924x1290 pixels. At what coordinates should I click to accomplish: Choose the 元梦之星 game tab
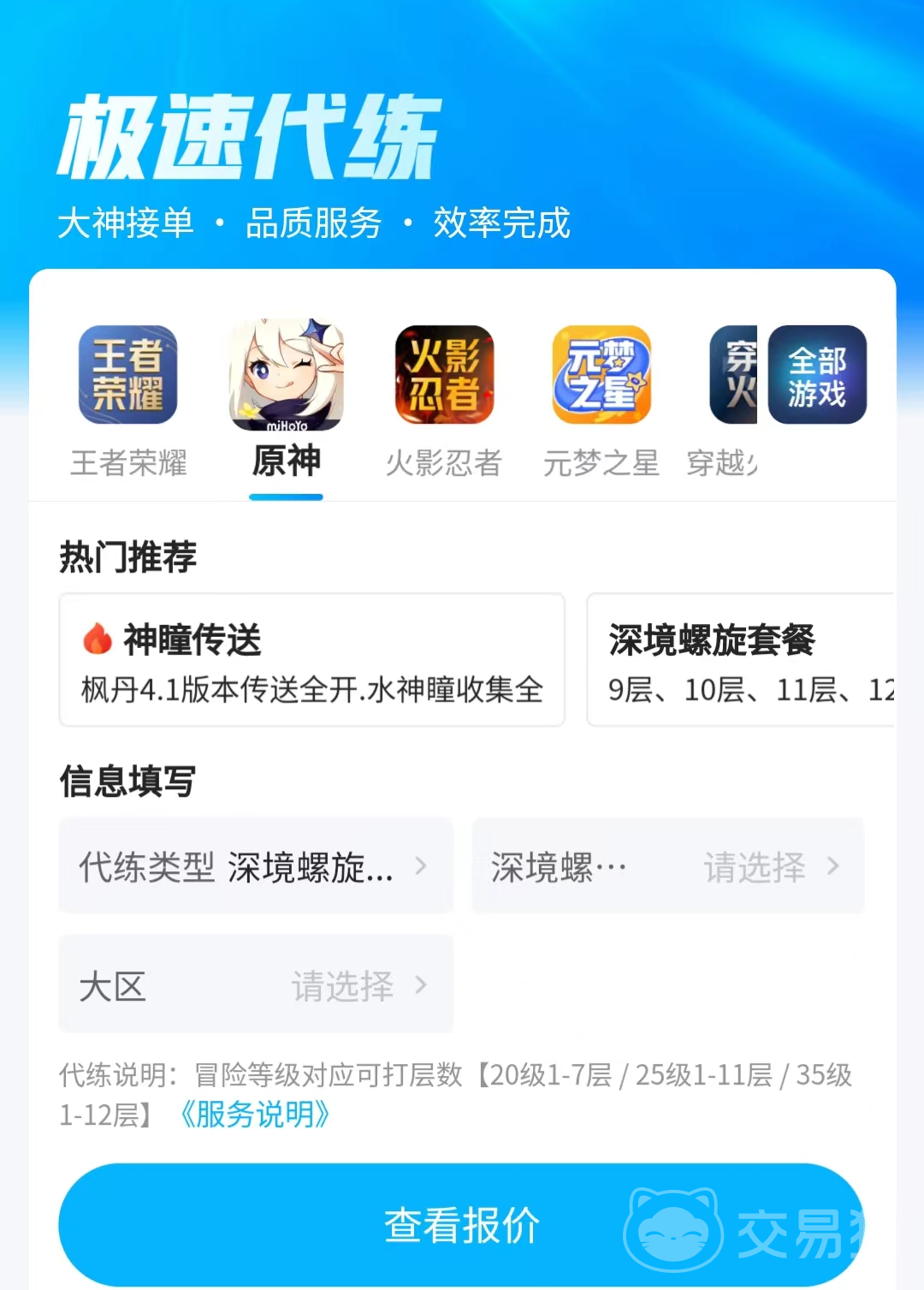601,400
